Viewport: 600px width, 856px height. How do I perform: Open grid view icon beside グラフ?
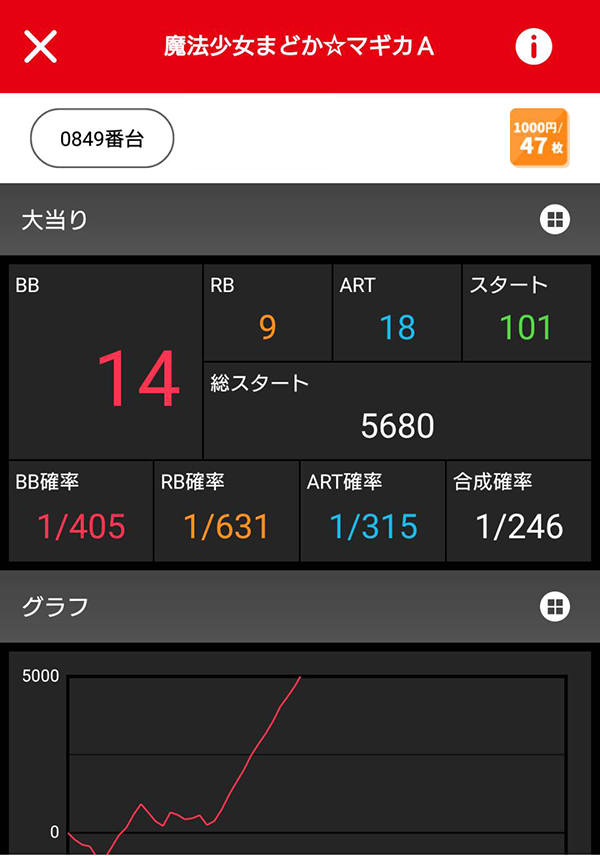[x=555, y=605]
